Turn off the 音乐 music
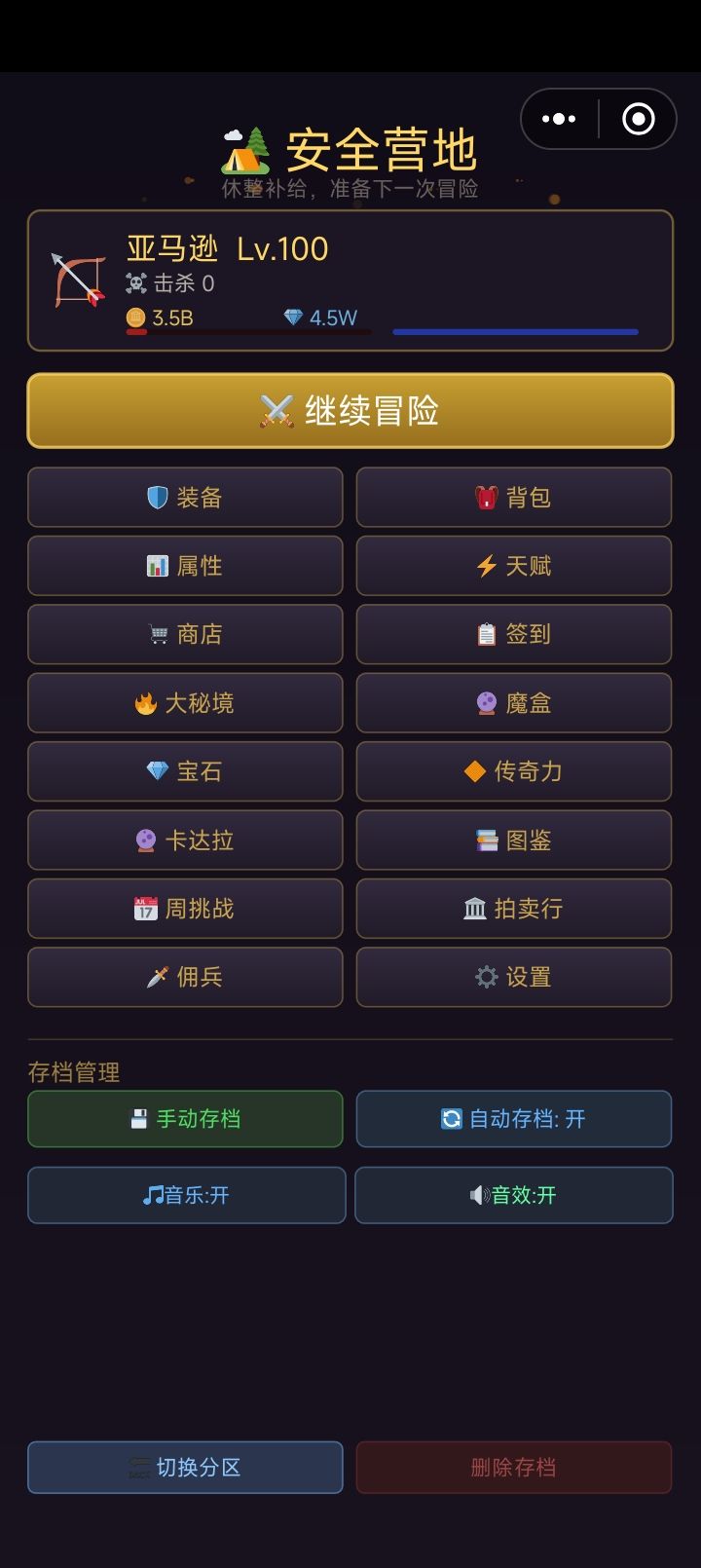 click(185, 1195)
